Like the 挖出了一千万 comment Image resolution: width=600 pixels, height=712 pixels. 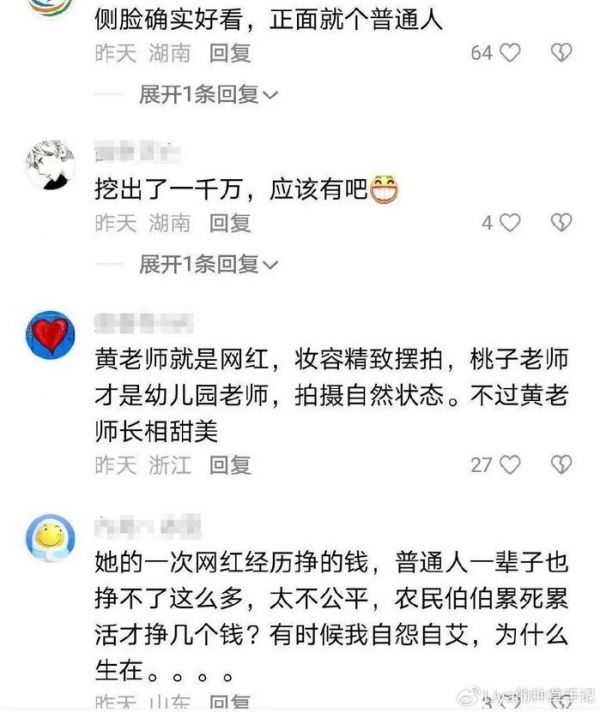coord(510,222)
